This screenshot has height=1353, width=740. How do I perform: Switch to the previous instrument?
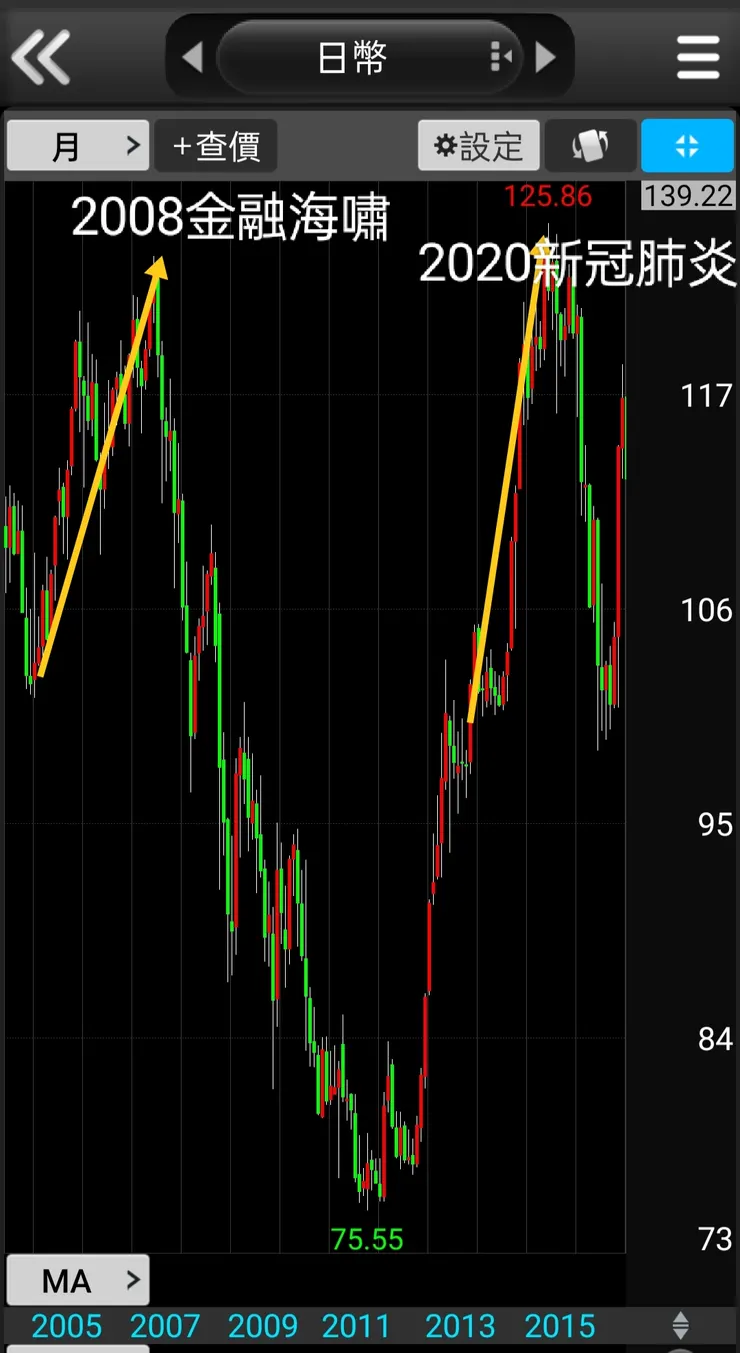tap(192, 57)
